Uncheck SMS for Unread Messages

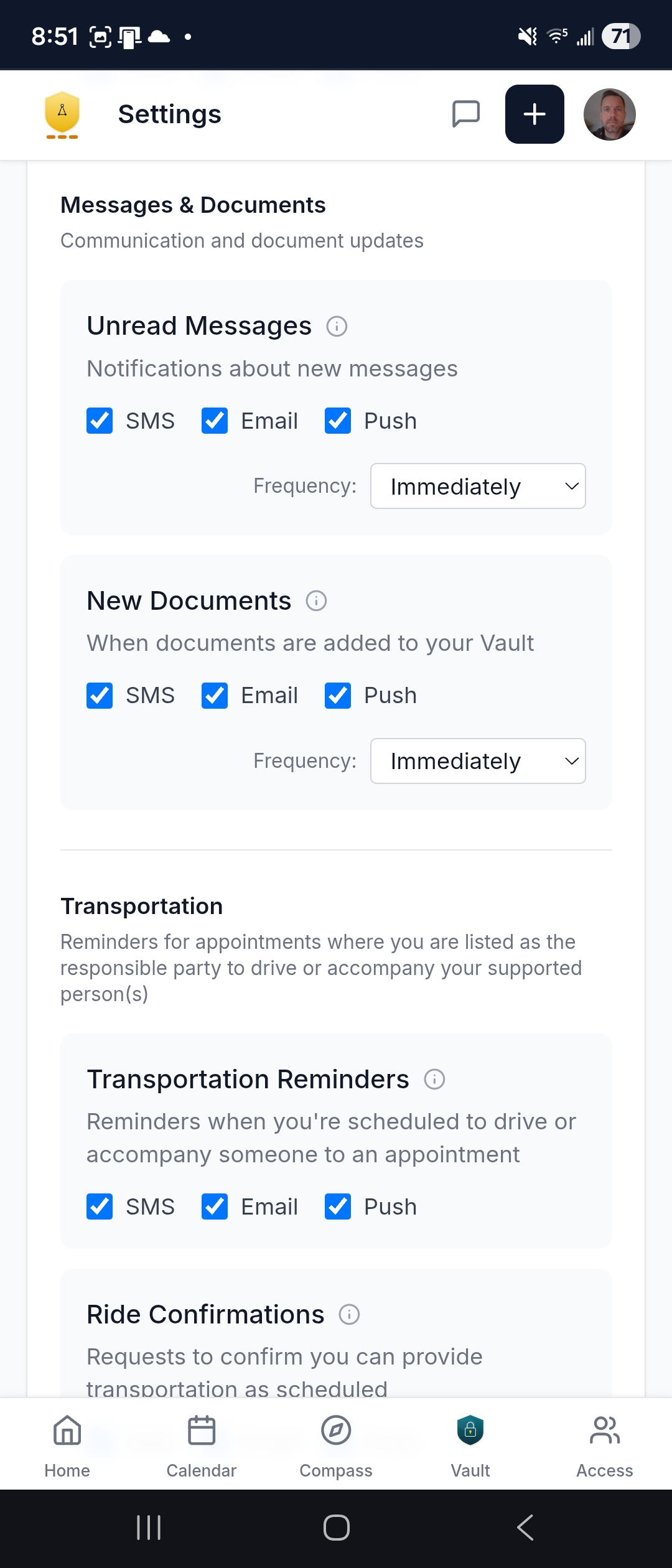pyautogui.click(x=100, y=421)
